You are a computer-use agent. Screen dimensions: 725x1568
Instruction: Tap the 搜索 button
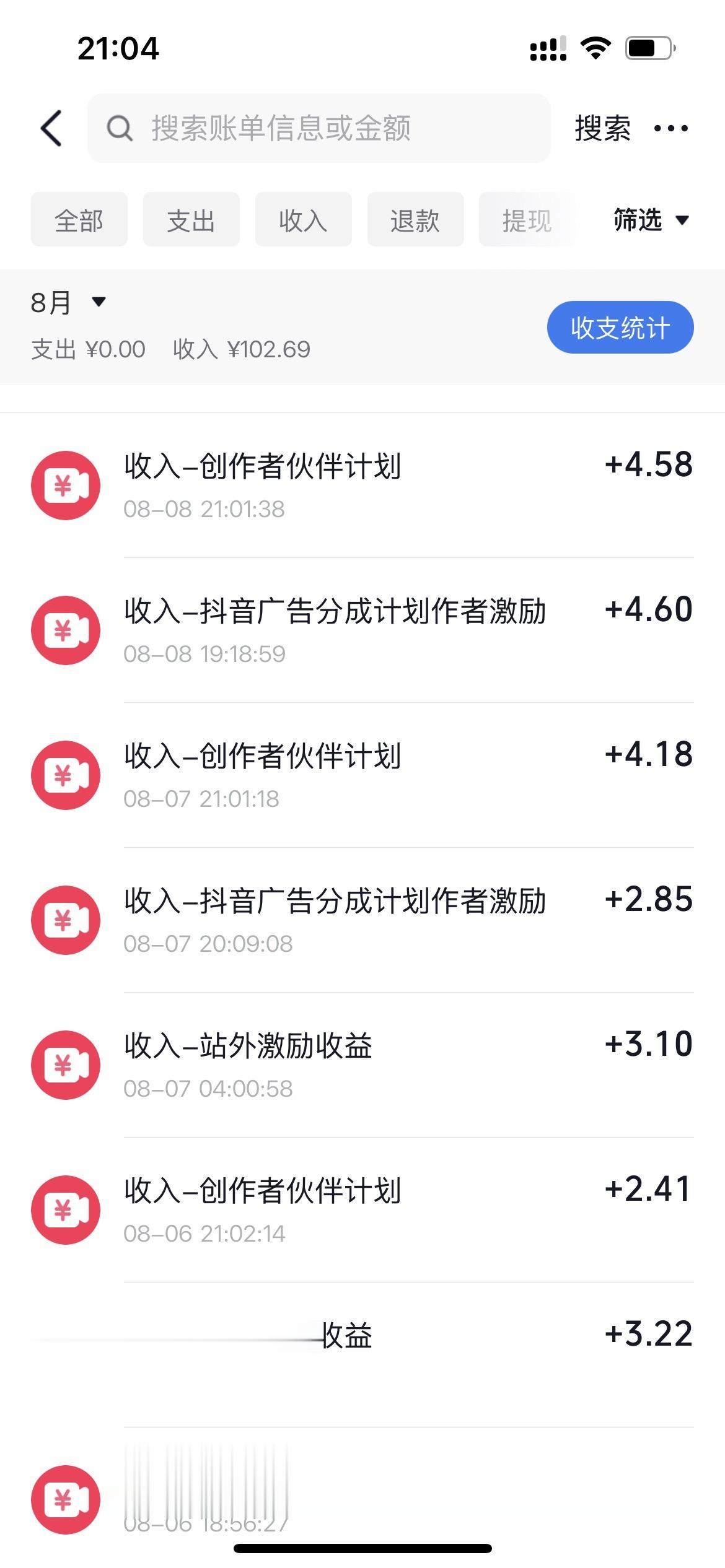pyautogui.click(x=602, y=128)
